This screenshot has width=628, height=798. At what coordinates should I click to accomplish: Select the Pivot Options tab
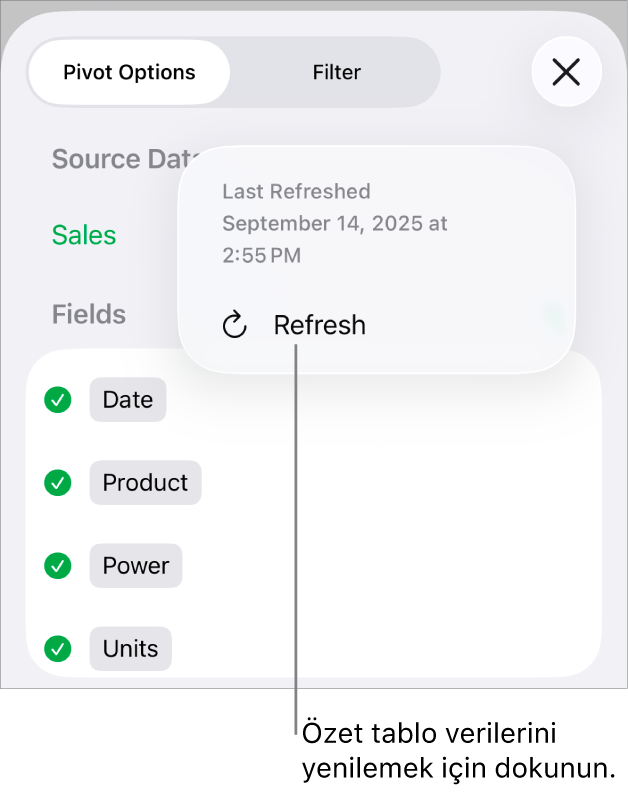129,72
